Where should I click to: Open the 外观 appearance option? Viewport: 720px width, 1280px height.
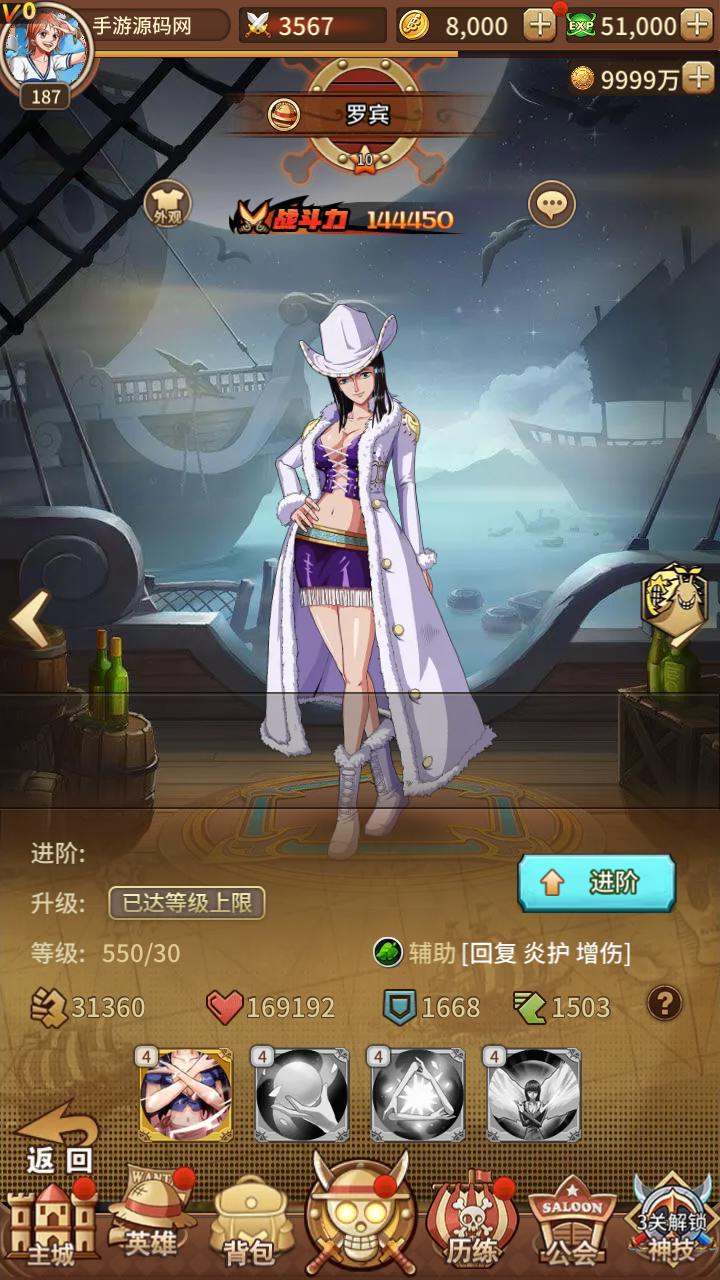(x=167, y=204)
